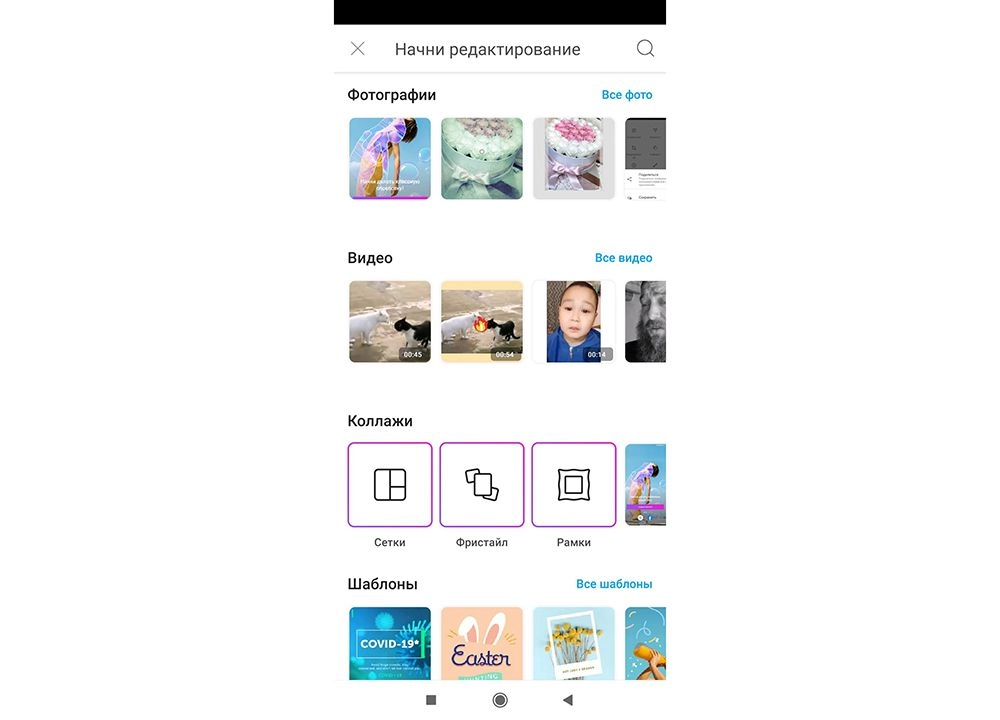
Task: Open the child video lasting 00:14
Action: 574,321
